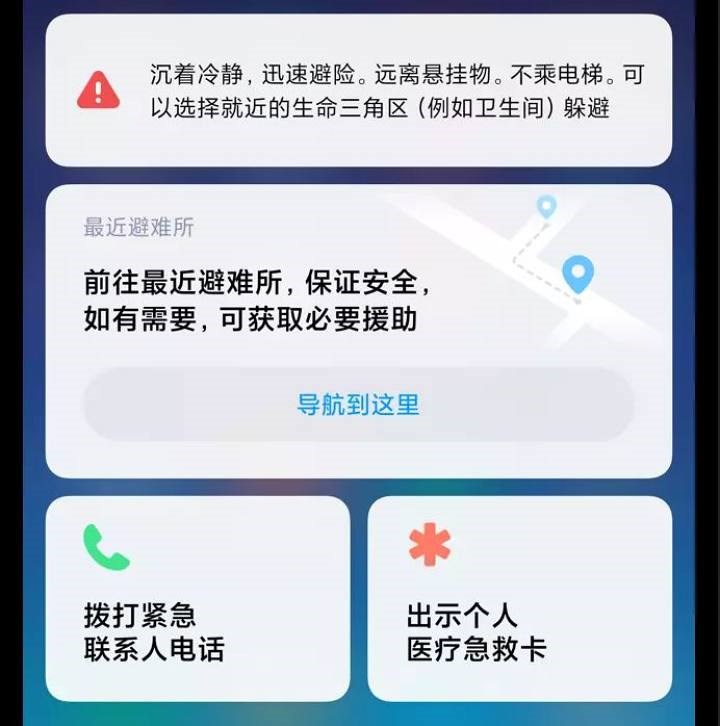Show the 出示个人医疗急救卡 card
The image size is (720, 726).
[520, 598]
